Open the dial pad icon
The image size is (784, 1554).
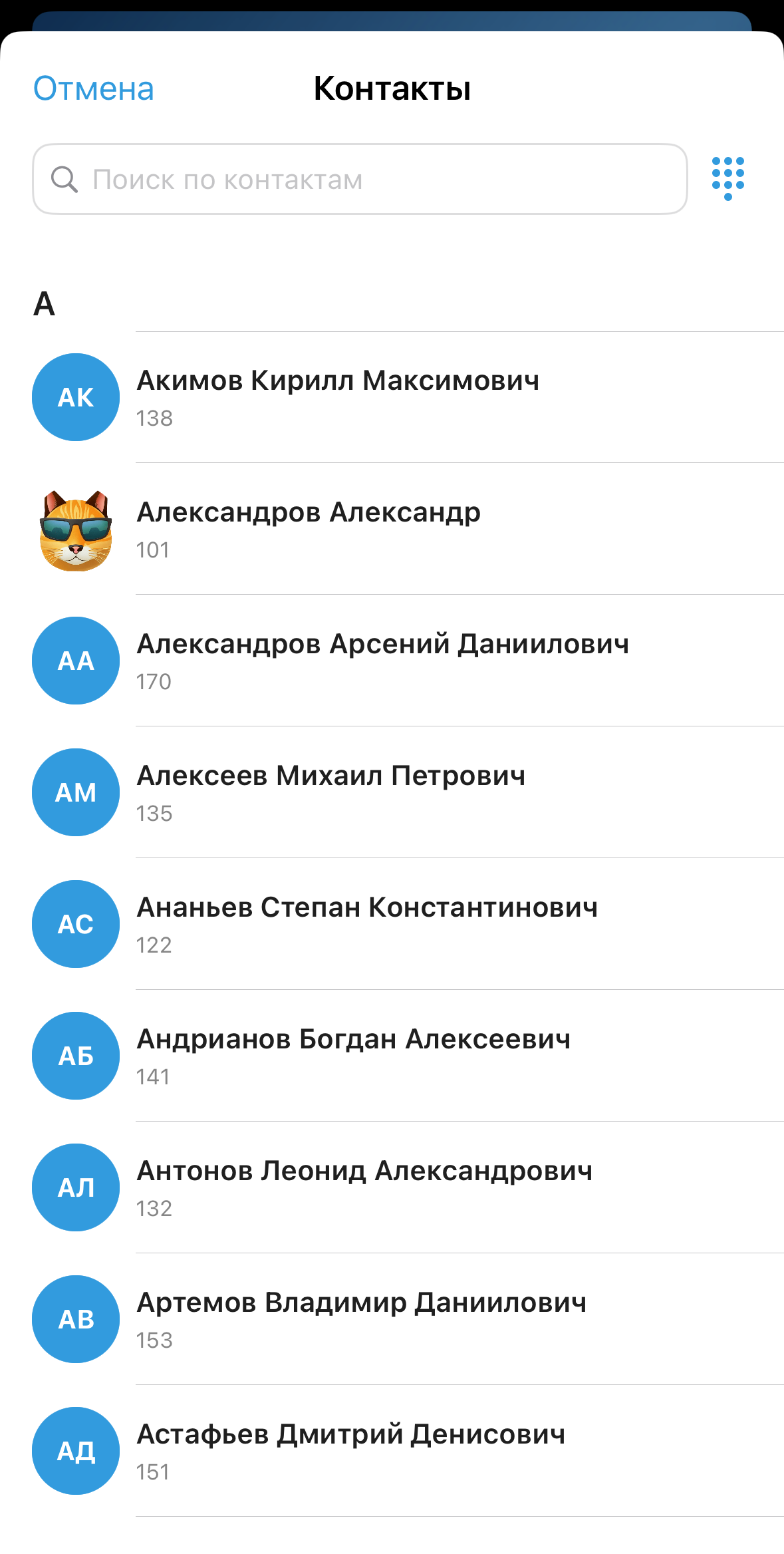[x=727, y=178]
